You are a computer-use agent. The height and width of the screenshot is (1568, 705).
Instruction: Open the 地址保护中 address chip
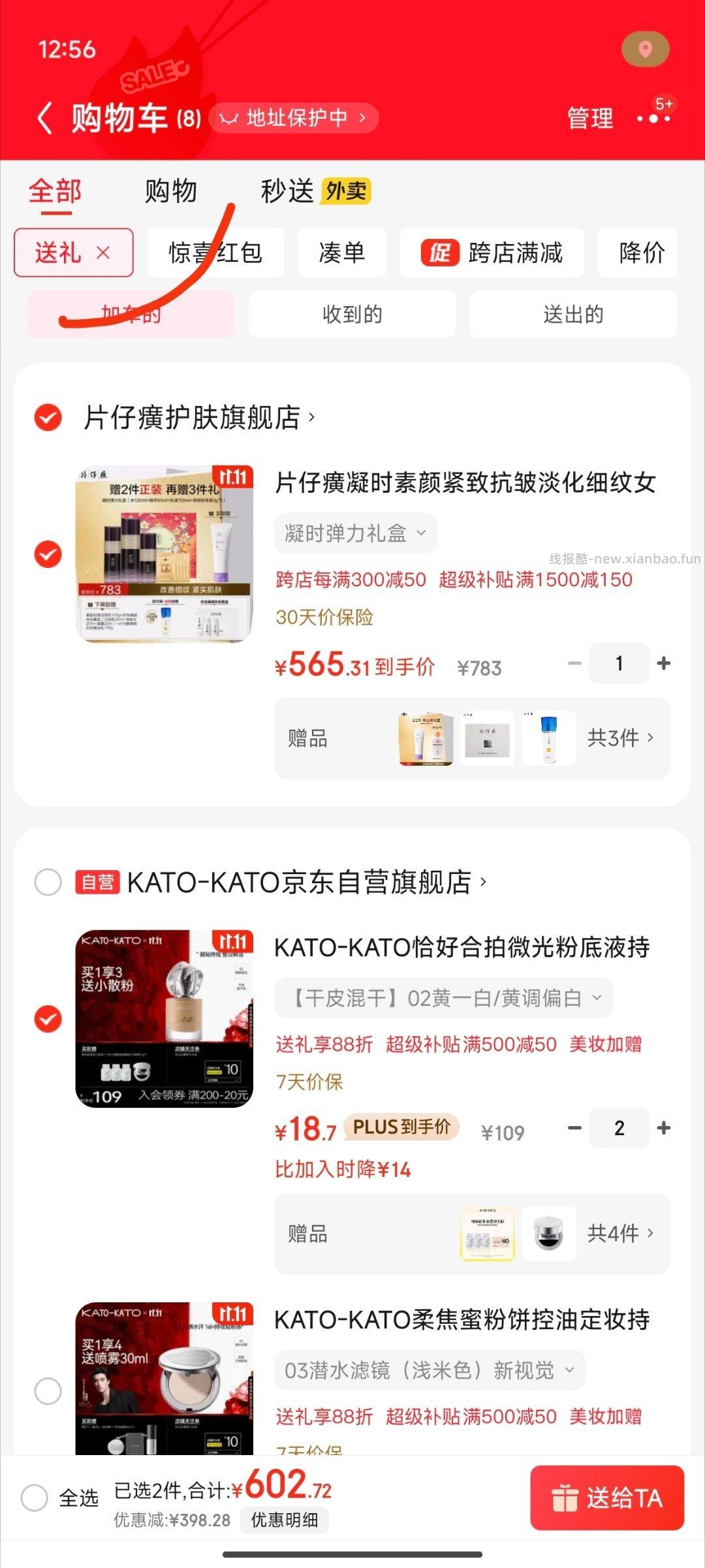pyautogui.click(x=293, y=119)
